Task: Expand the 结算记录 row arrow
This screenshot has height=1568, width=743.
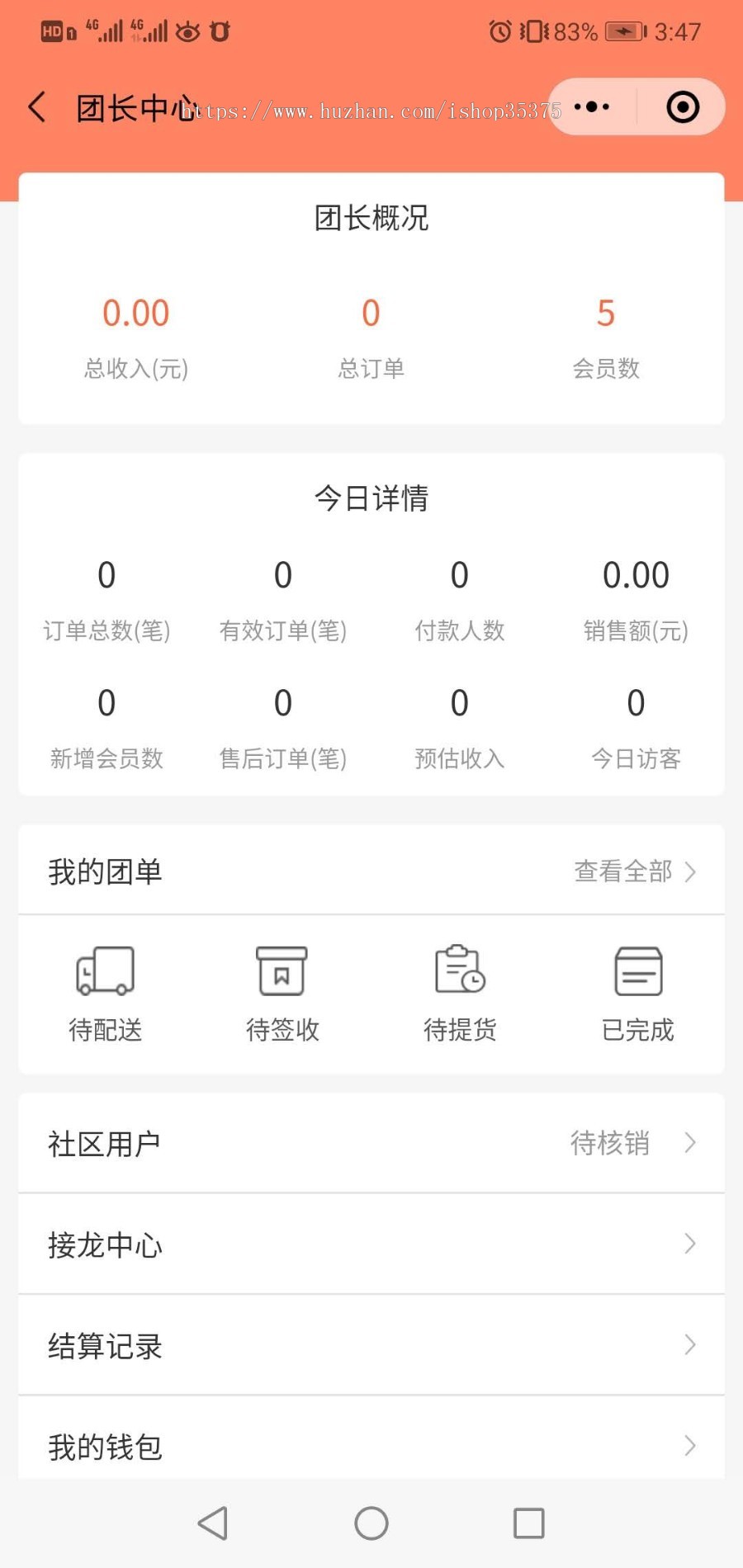Action: 690,1345
